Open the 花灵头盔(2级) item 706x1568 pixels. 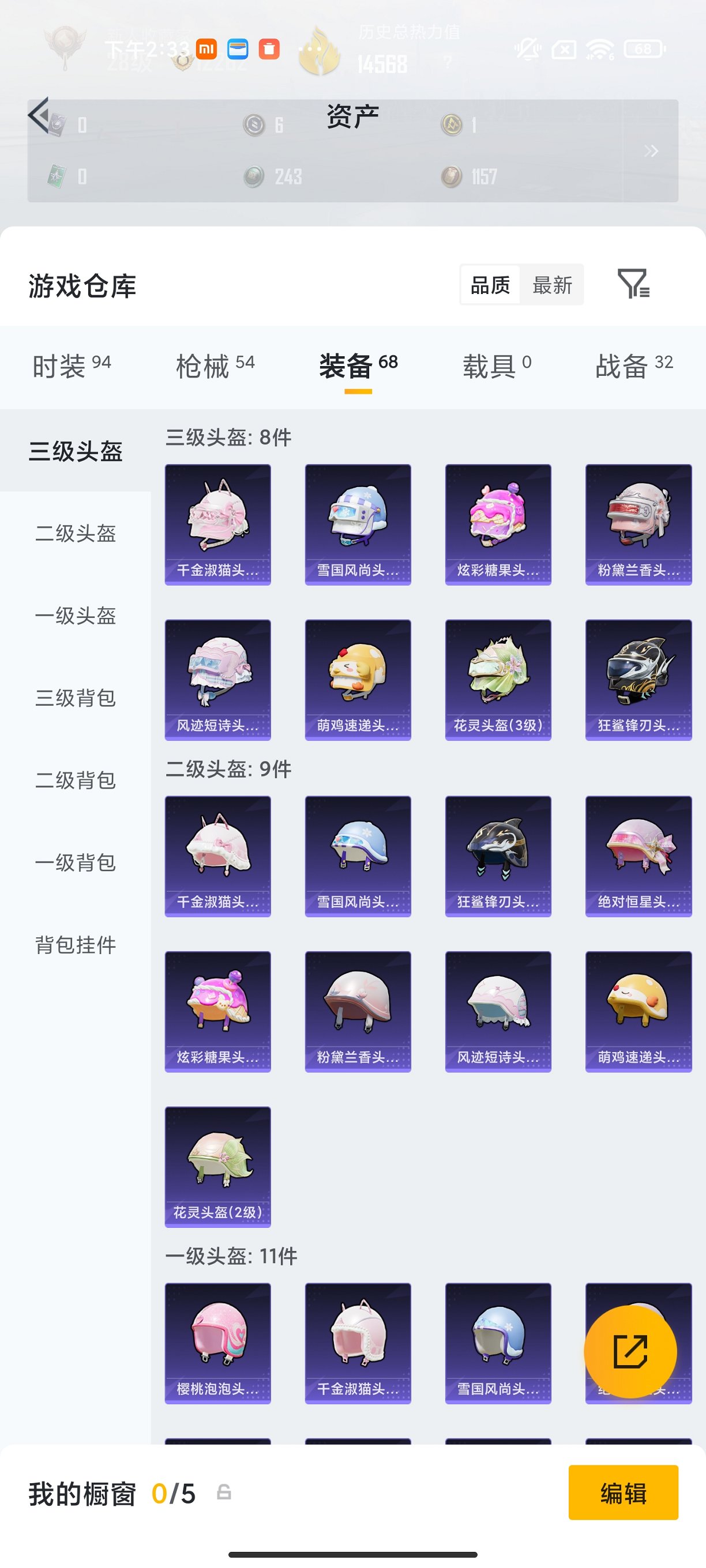point(217,1166)
